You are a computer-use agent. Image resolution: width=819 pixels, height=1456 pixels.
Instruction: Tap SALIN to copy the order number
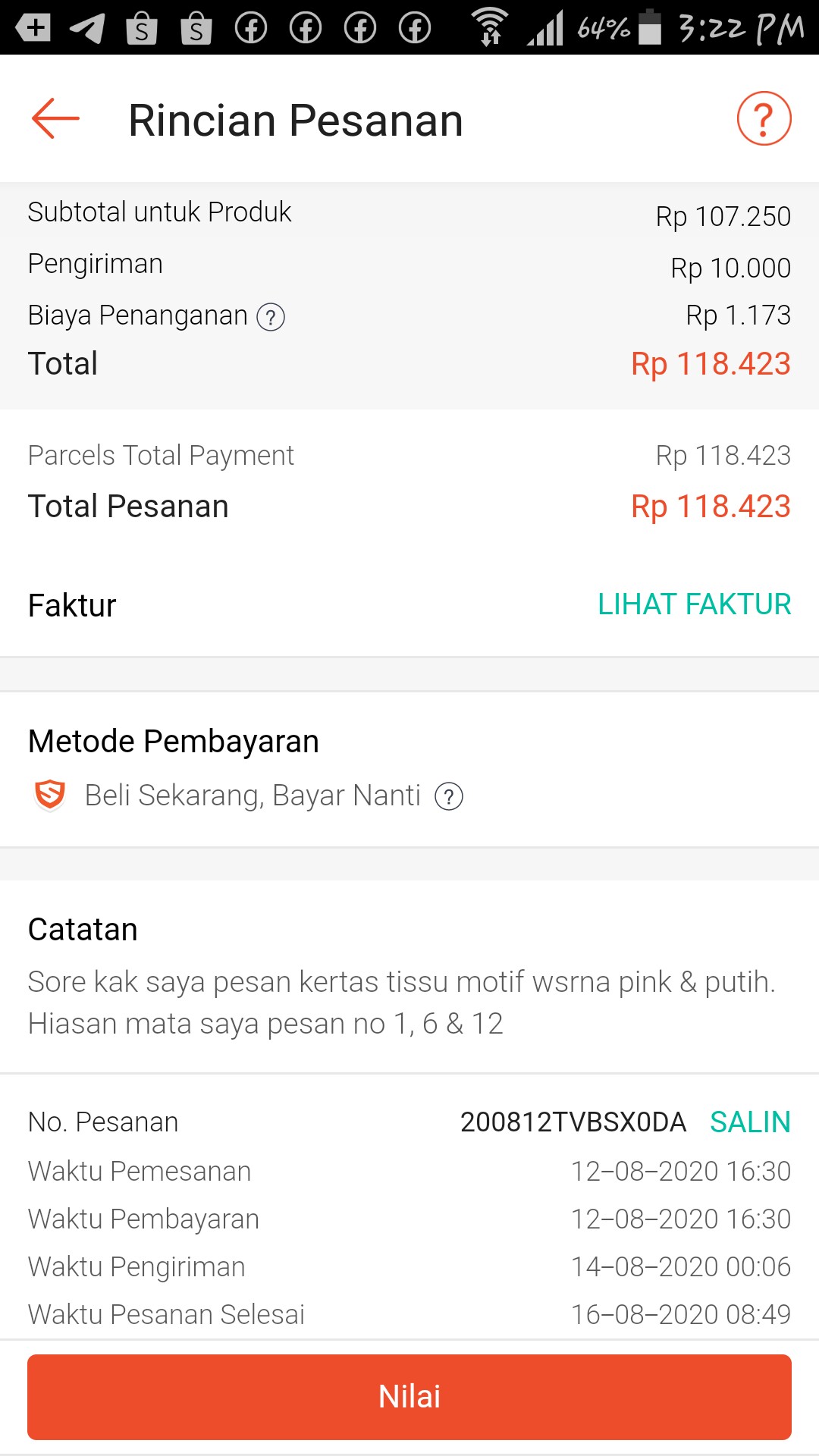click(749, 1122)
